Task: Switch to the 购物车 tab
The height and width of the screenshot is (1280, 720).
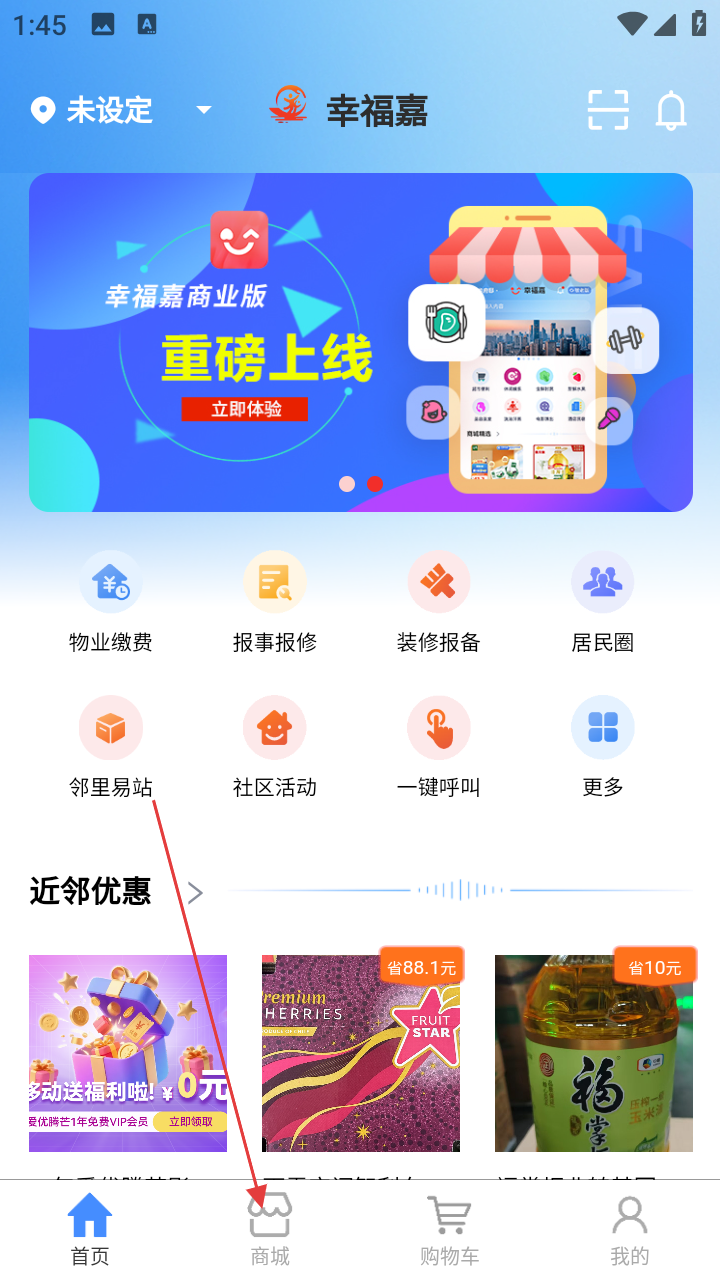Action: click(450, 1232)
